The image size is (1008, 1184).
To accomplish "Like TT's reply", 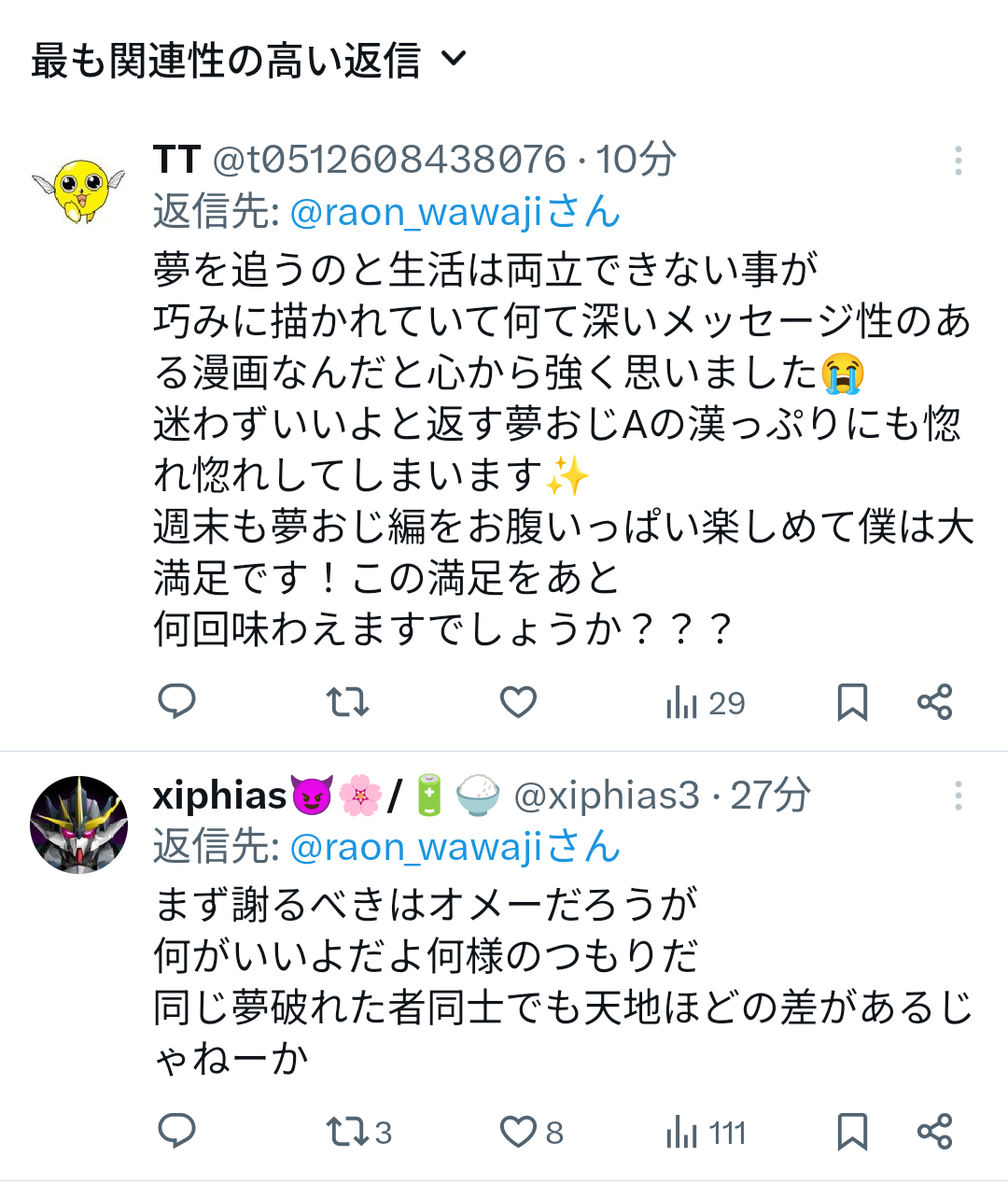I will [518, 701].
